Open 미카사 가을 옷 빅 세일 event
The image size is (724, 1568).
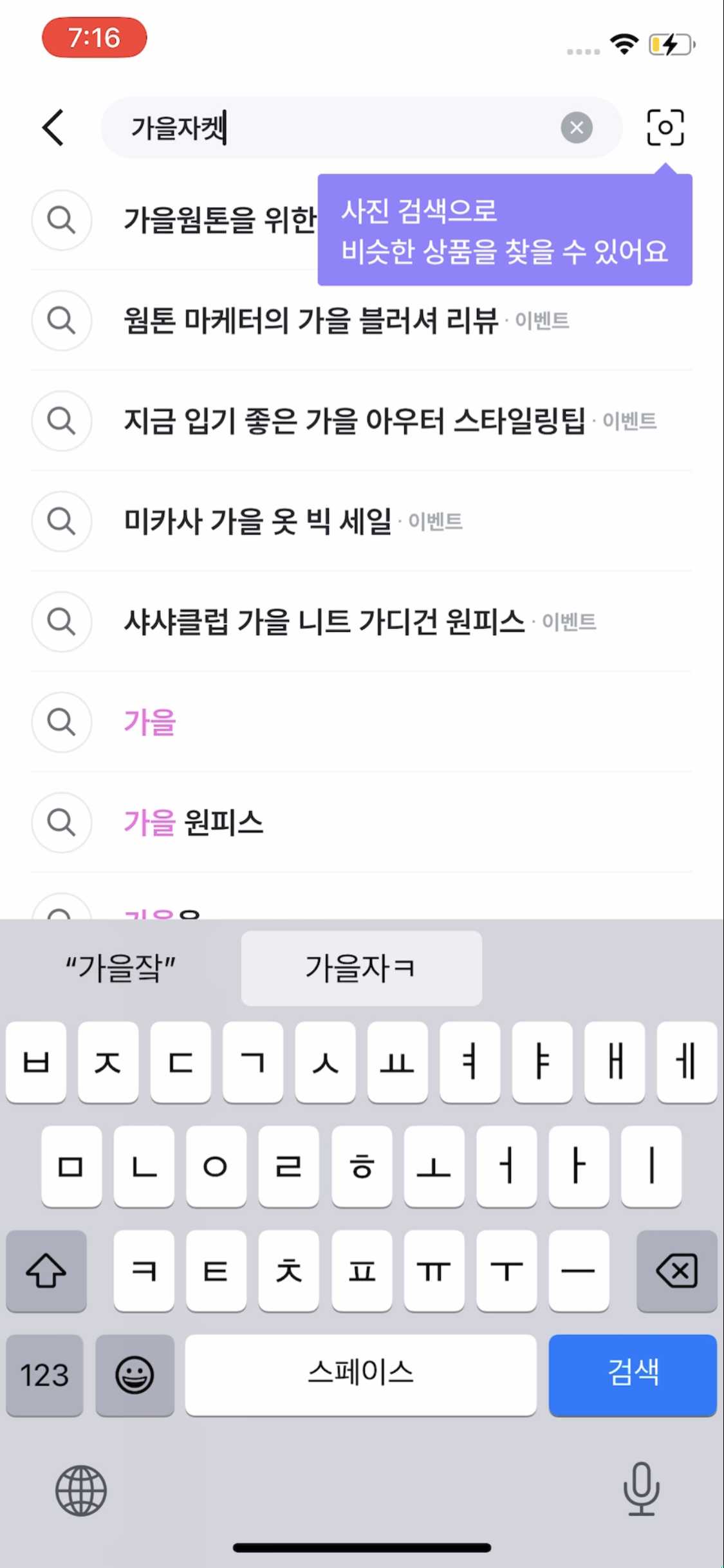tap(257, 521)
